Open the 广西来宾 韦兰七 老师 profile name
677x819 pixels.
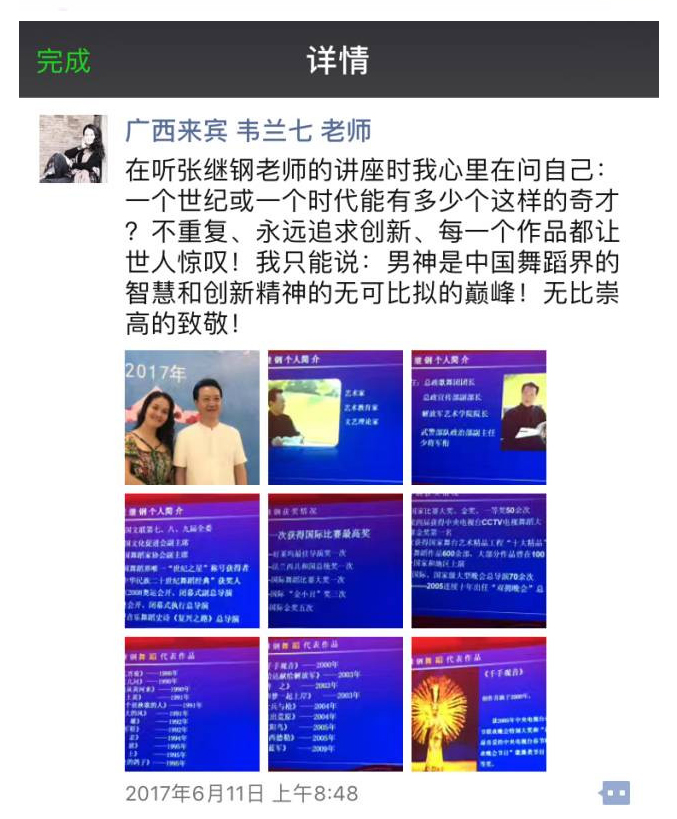point(247,131)
